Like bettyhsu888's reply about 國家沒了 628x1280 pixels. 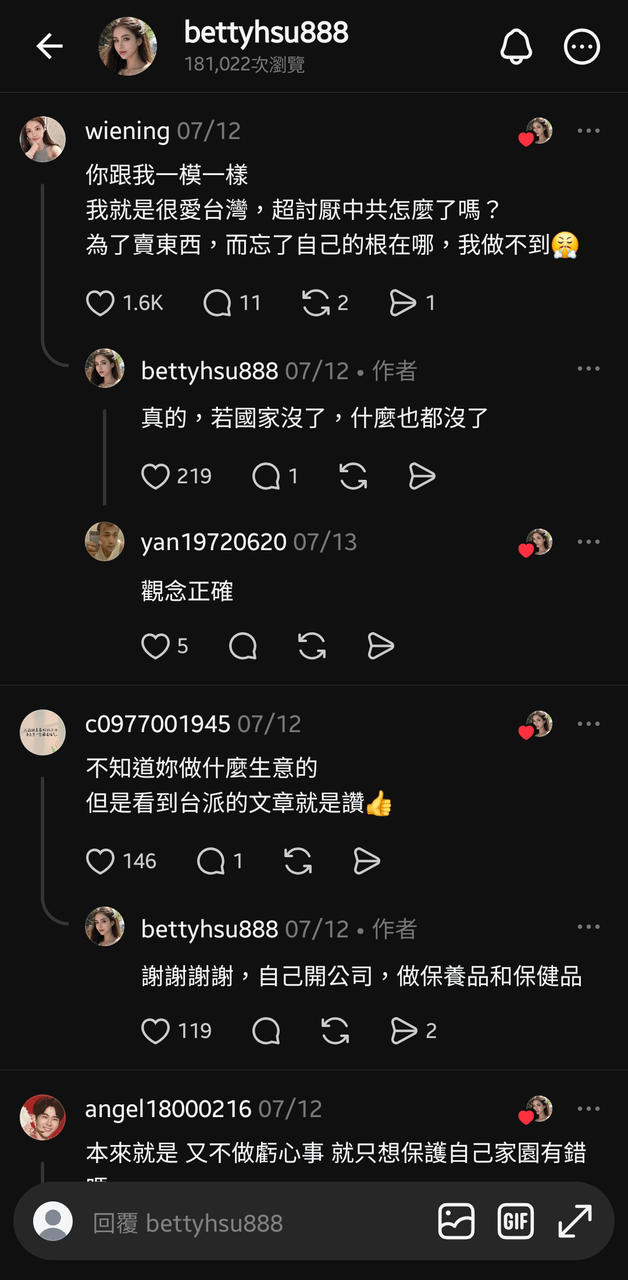coord(155,476)
